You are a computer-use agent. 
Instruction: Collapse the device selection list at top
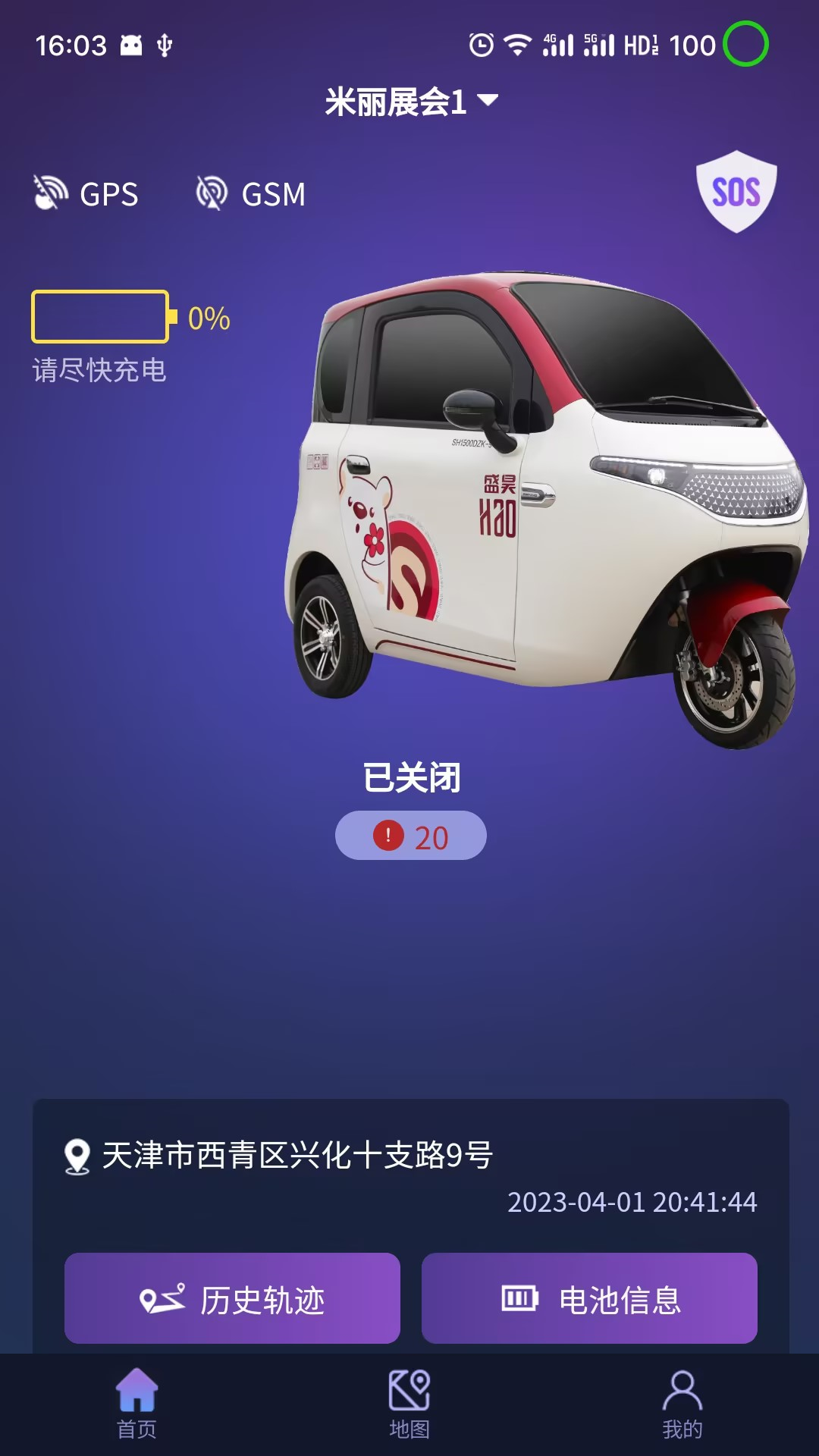pyautogui.click(x=486, y=99)
